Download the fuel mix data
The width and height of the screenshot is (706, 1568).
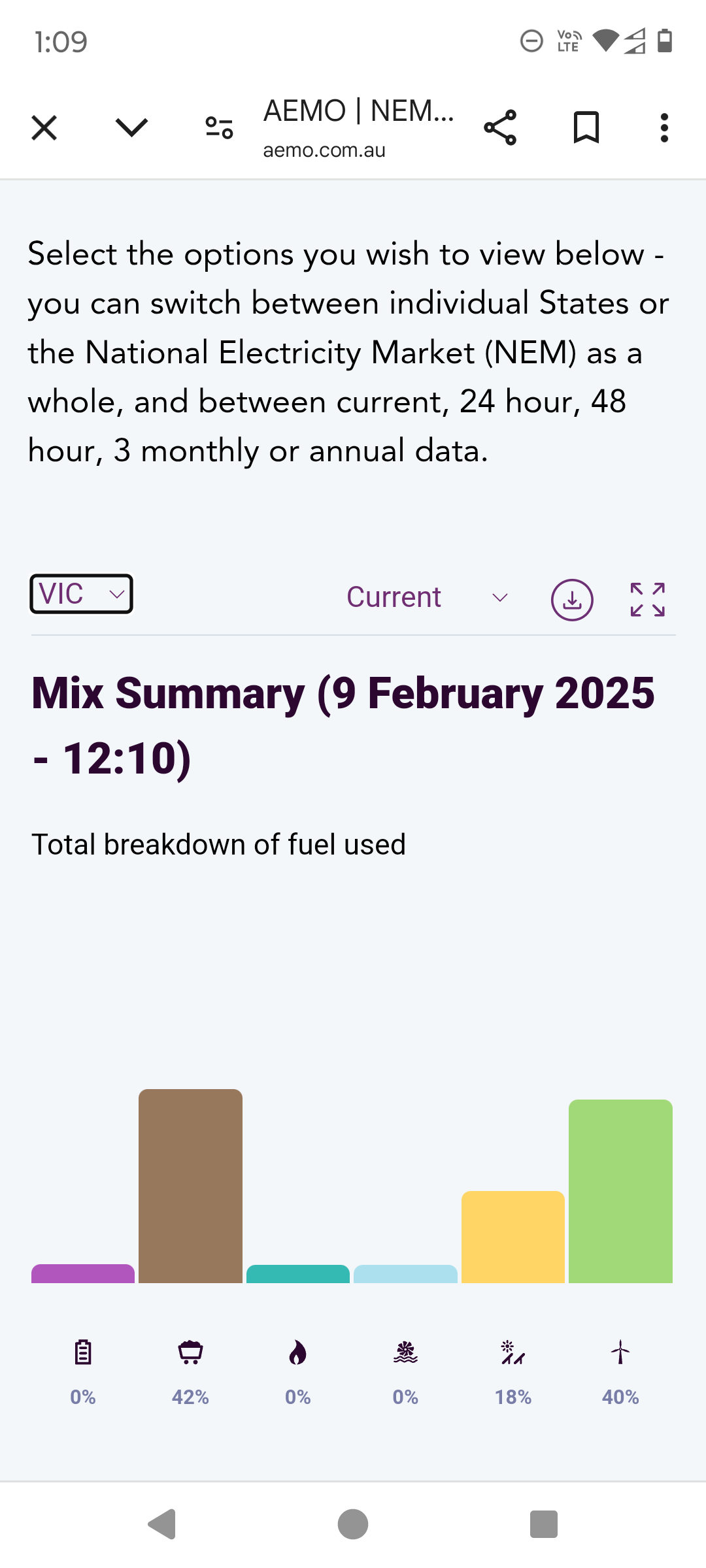(572, 600)
